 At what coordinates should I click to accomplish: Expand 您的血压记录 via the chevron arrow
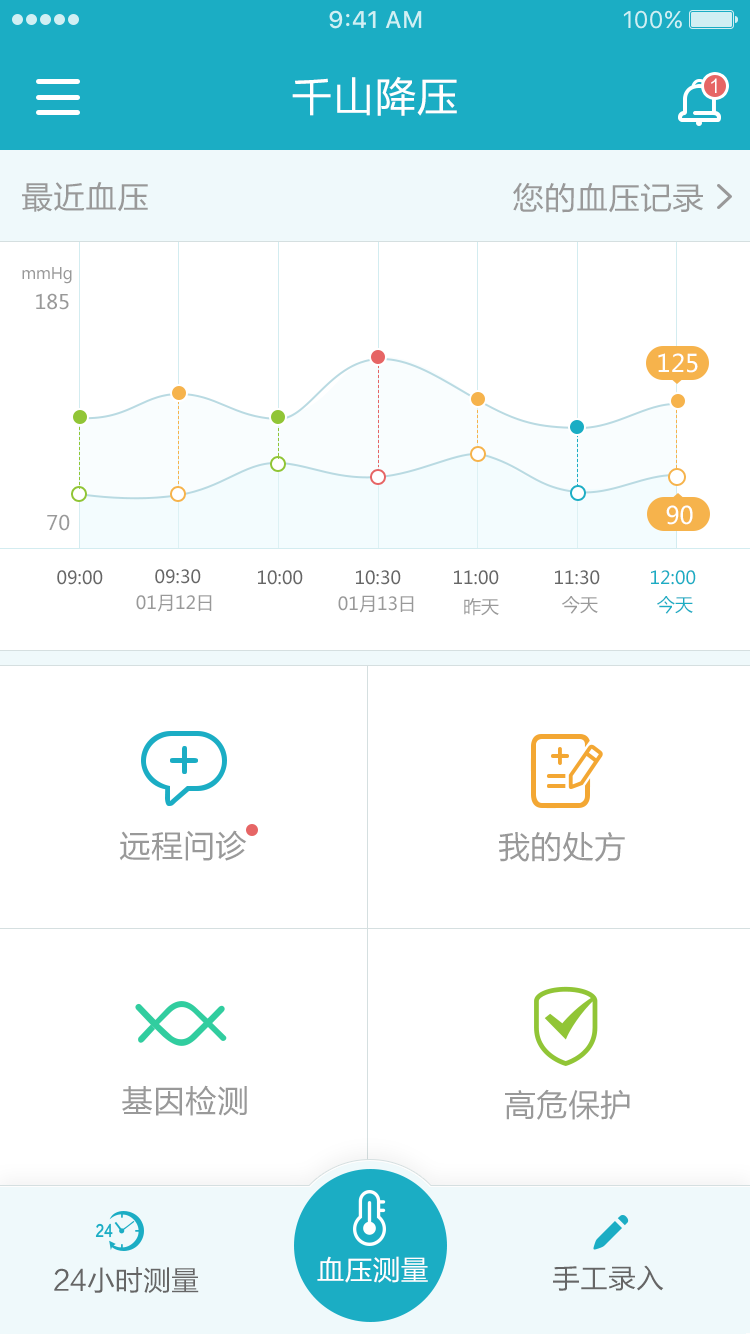pyautogui.click(x=727, y=197)
